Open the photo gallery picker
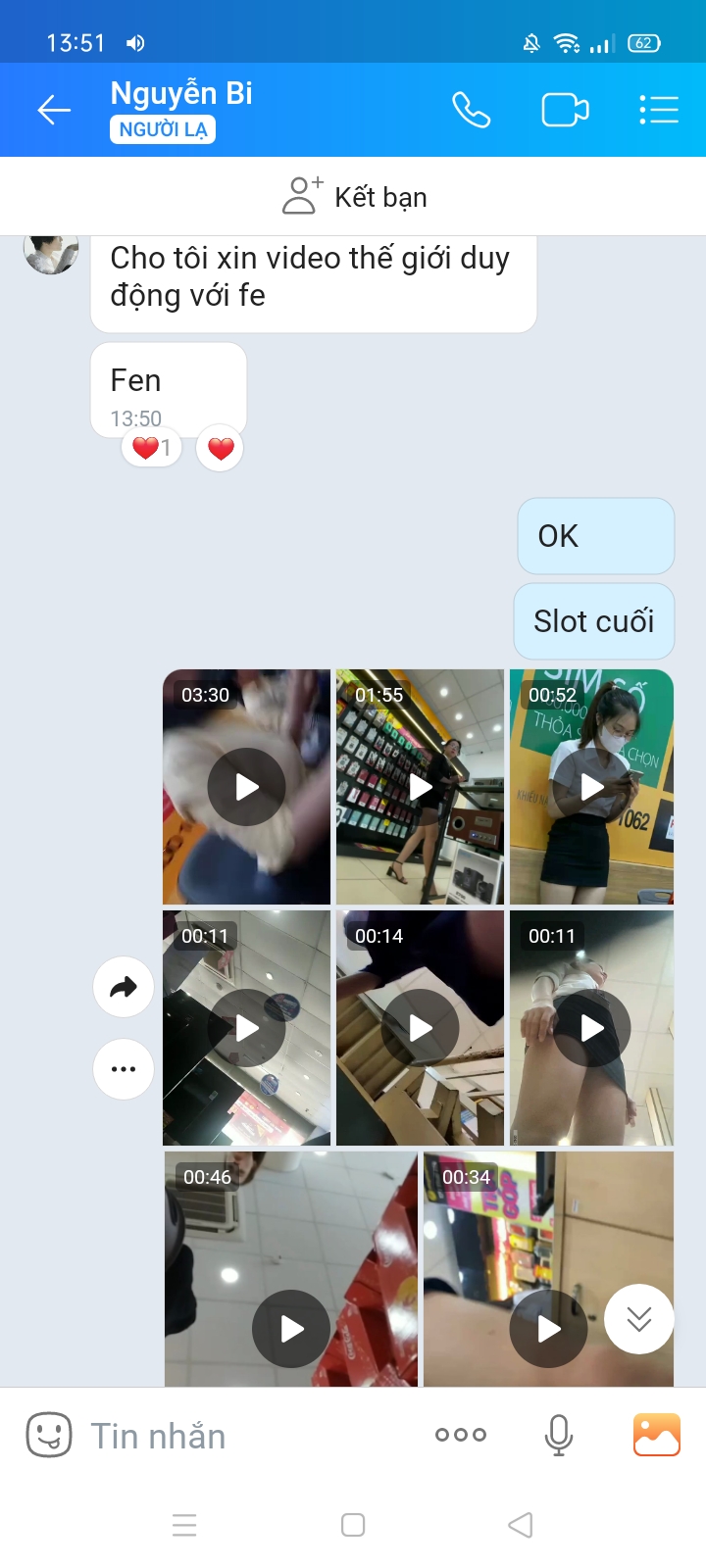The image size is (706, 1568). click(x=656, y=1435)
